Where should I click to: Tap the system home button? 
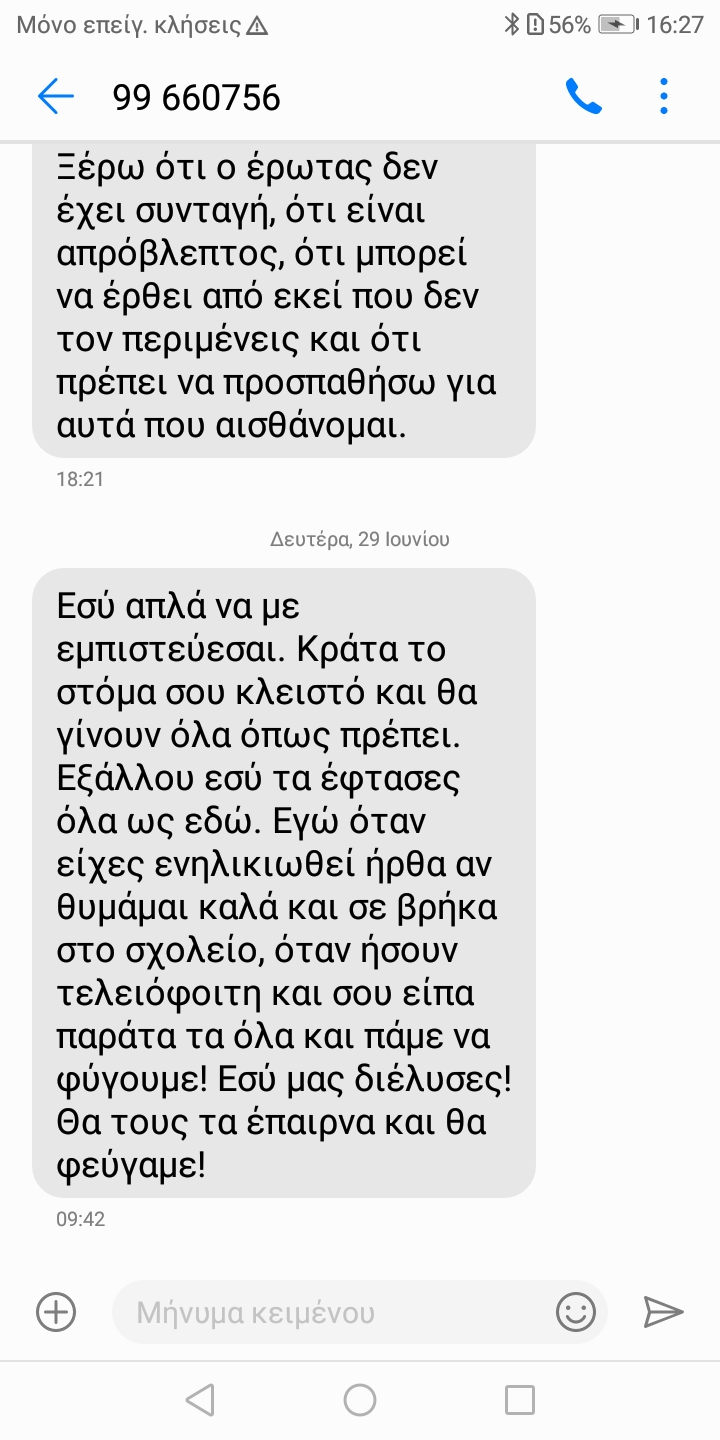[360, 1400]
